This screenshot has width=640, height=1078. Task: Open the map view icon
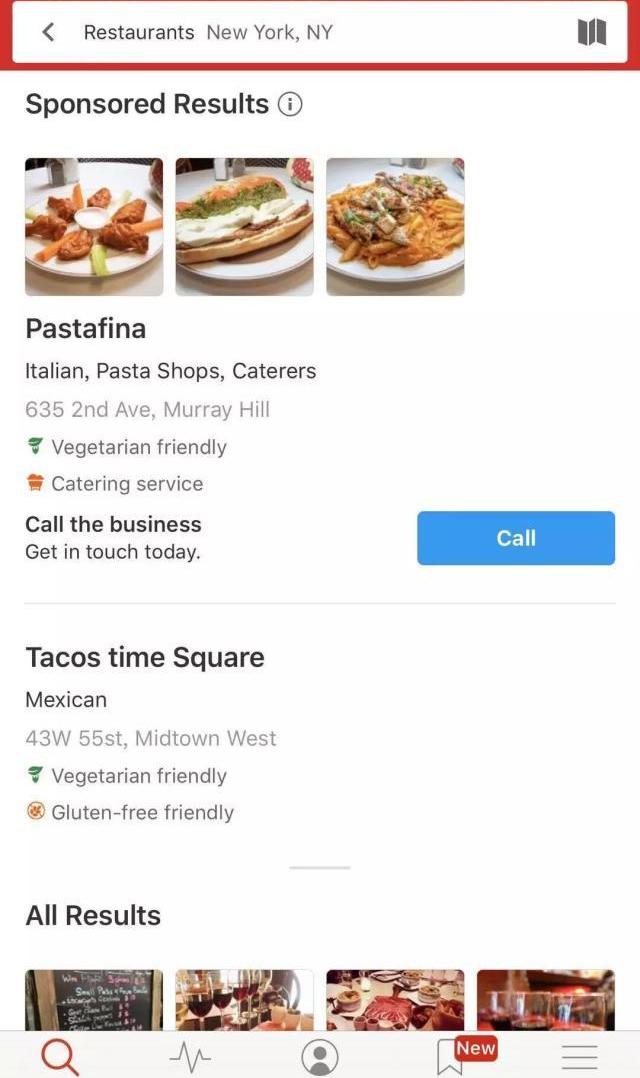pyautogui.click(x=592, y=32)
